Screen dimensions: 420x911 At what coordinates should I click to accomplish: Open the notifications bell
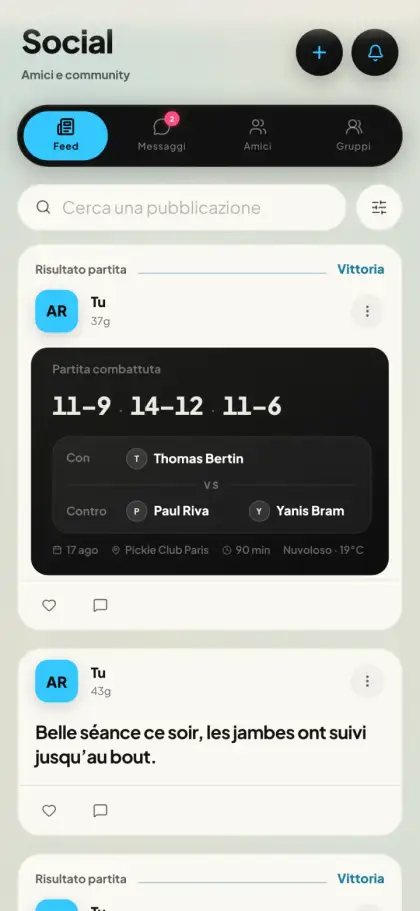375,52
